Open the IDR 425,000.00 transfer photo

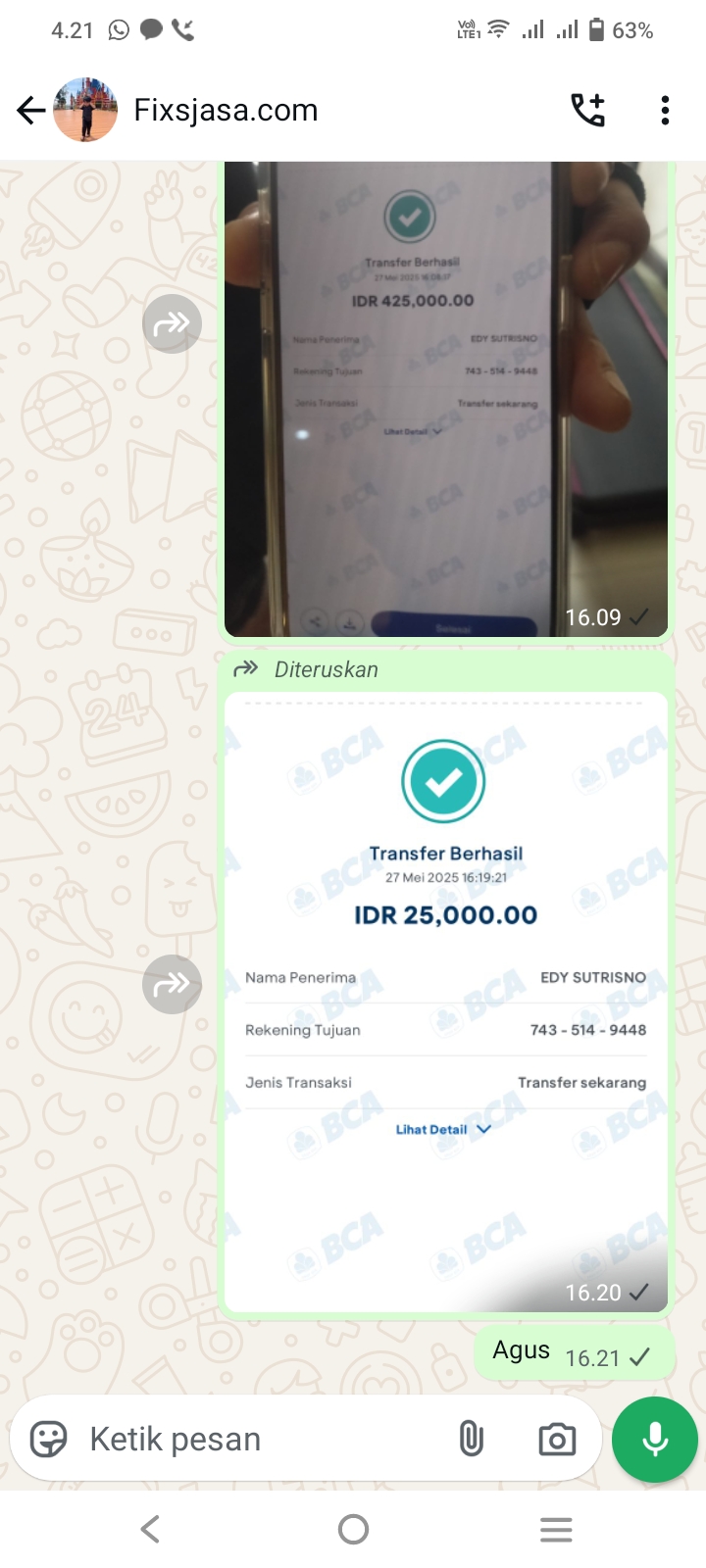click(x=446, y=397)
